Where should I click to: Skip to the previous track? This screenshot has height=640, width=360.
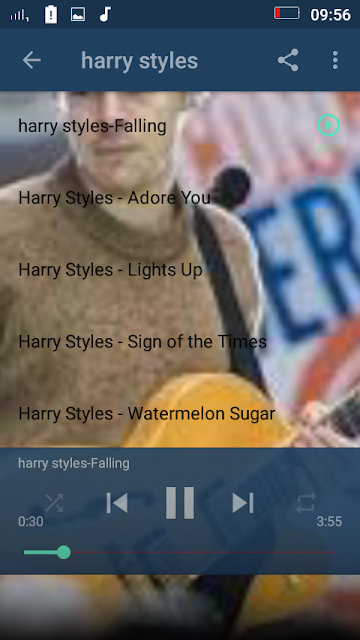click(x=117, y=503)
